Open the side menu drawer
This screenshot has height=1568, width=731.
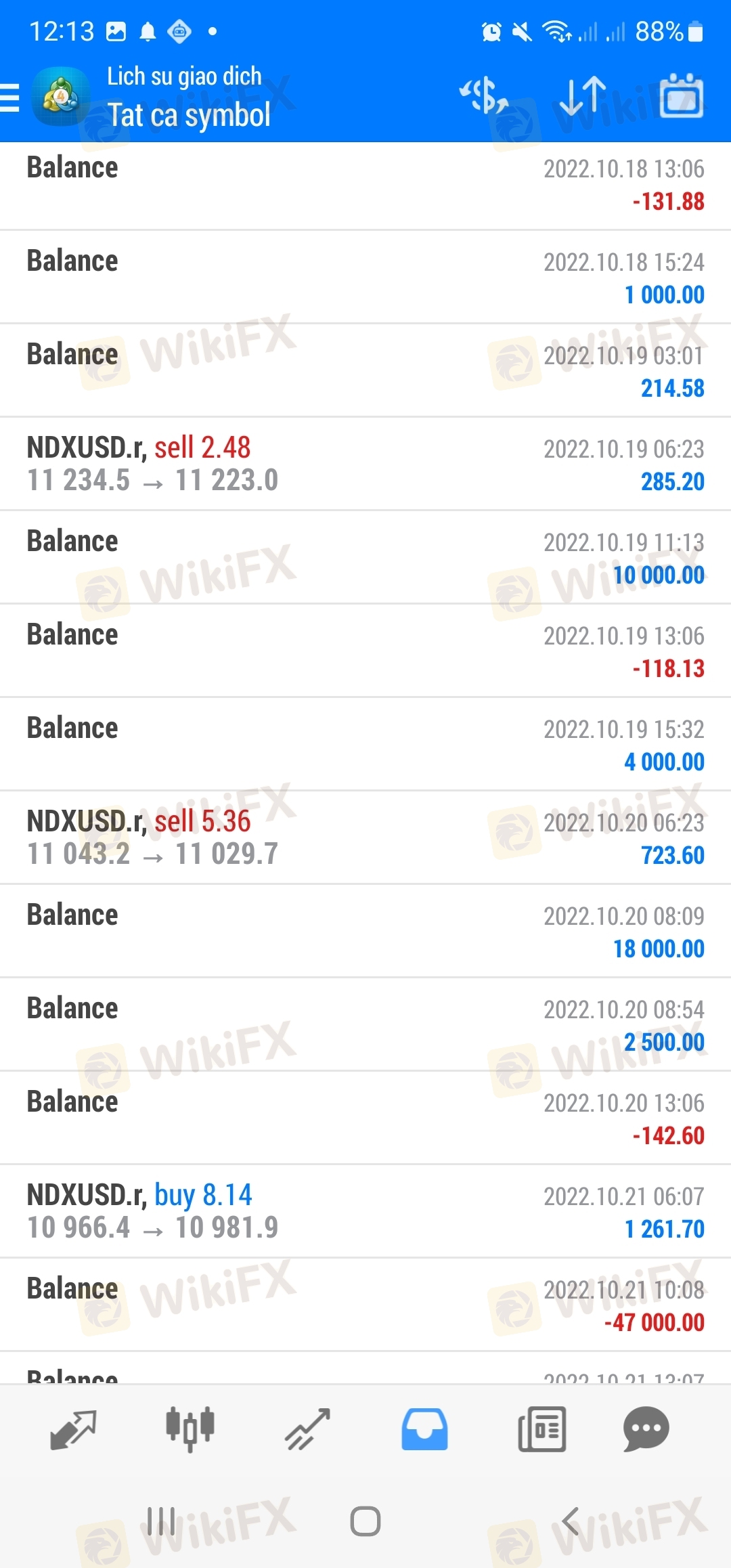coord(9,97)
